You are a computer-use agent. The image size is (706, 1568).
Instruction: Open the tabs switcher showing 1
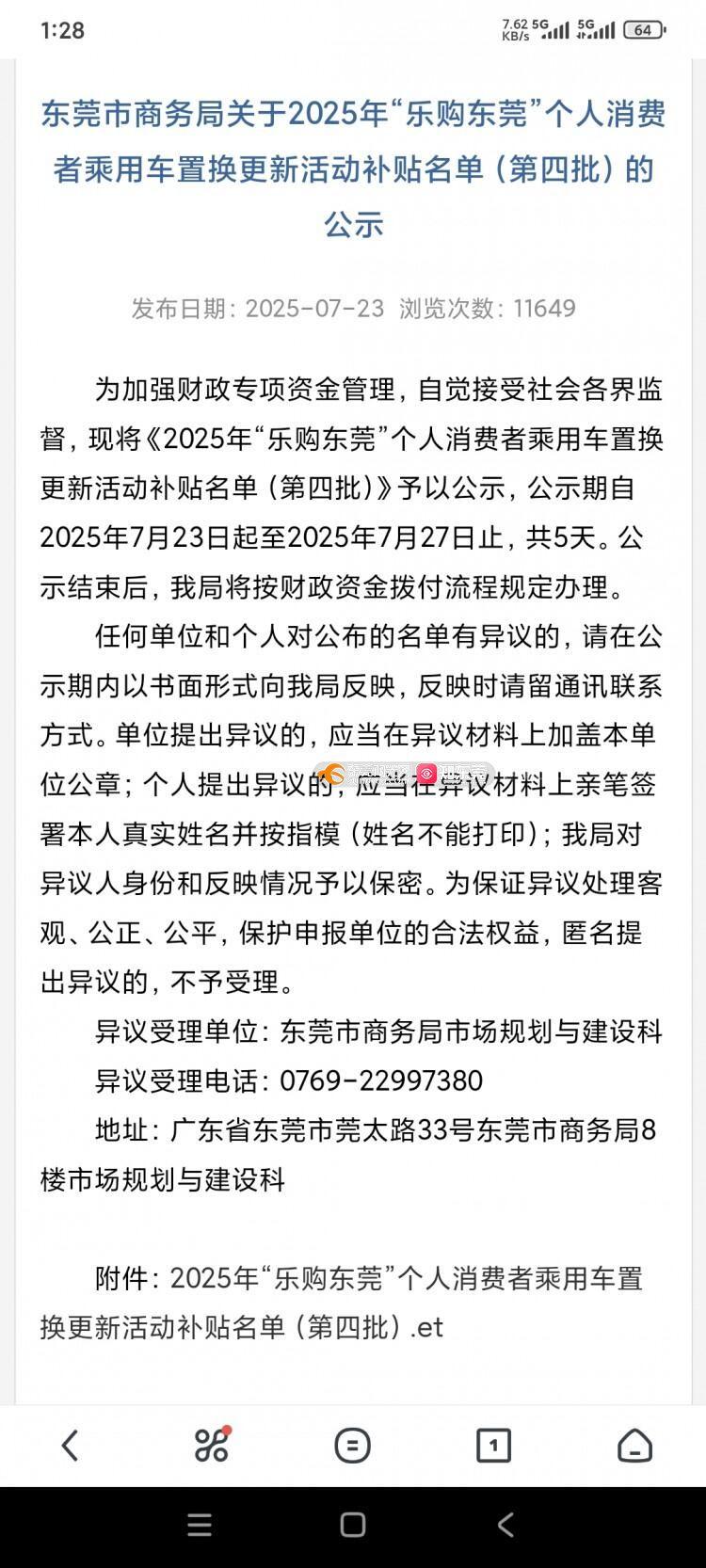coord(493,1445)
